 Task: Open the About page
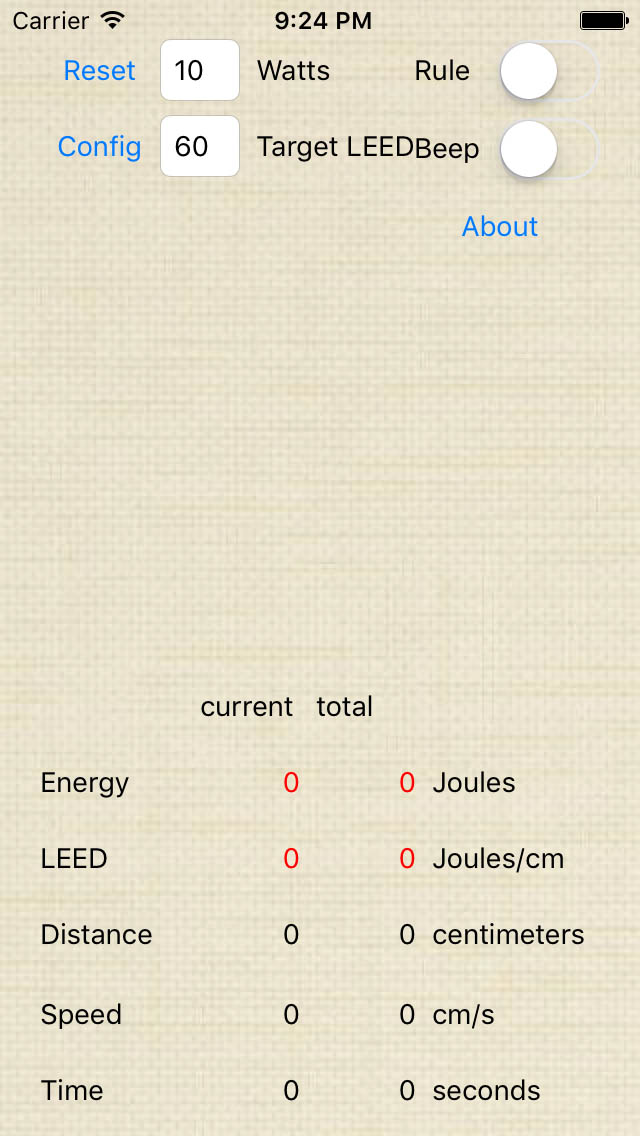point(500,227)
